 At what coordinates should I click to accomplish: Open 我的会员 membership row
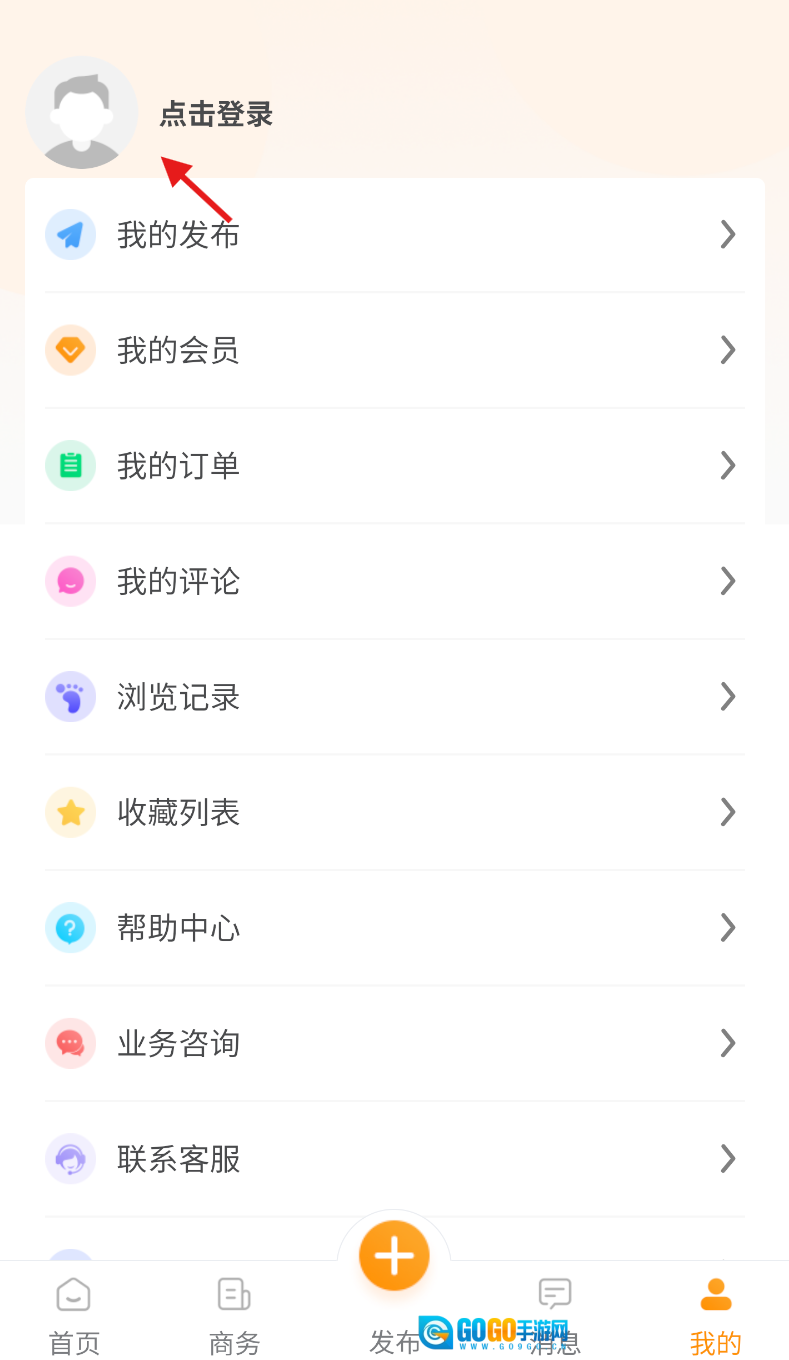point(394,350)
